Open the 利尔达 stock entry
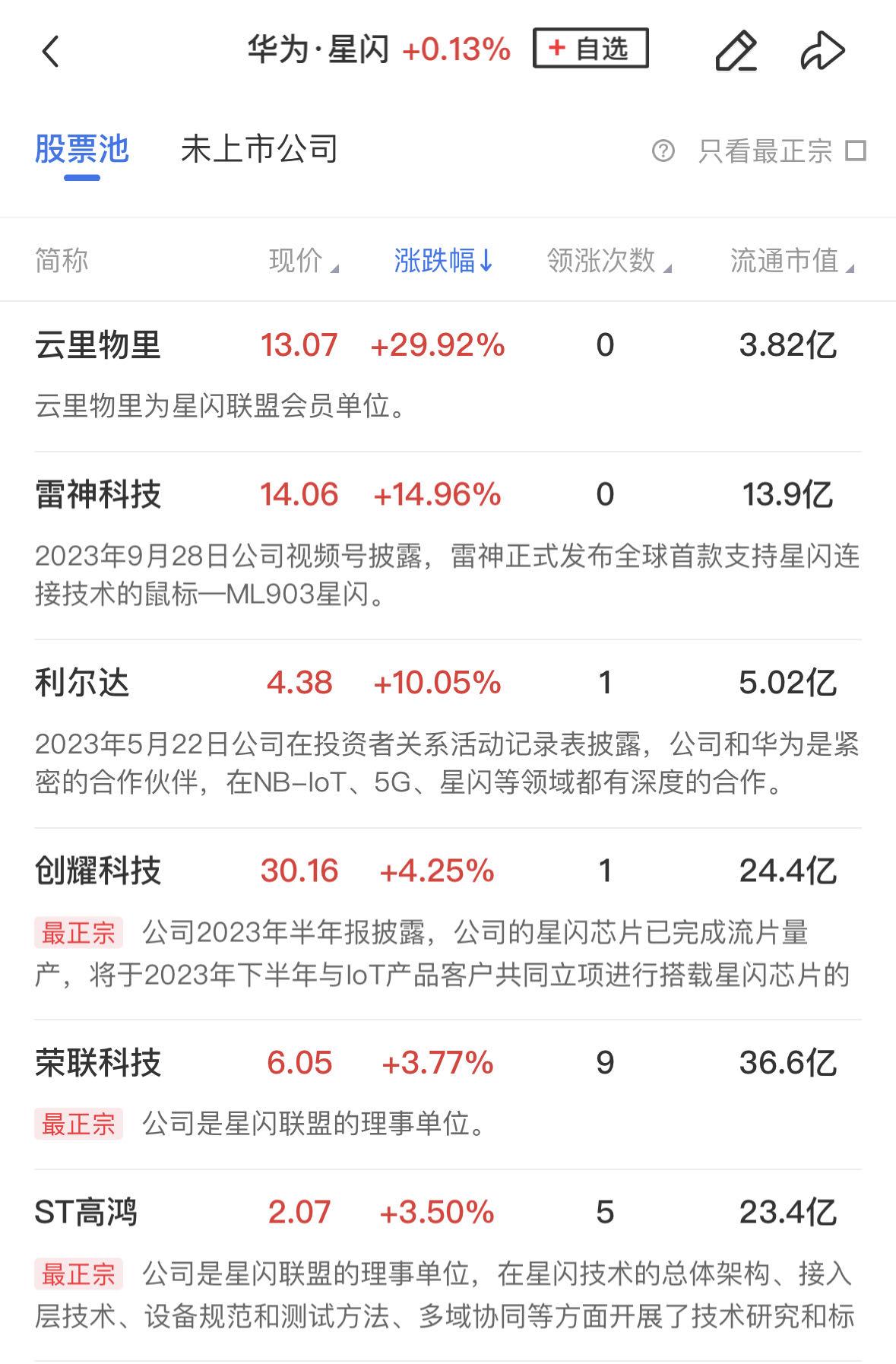The image size is (896, 1364). click(x=82, y=683)
